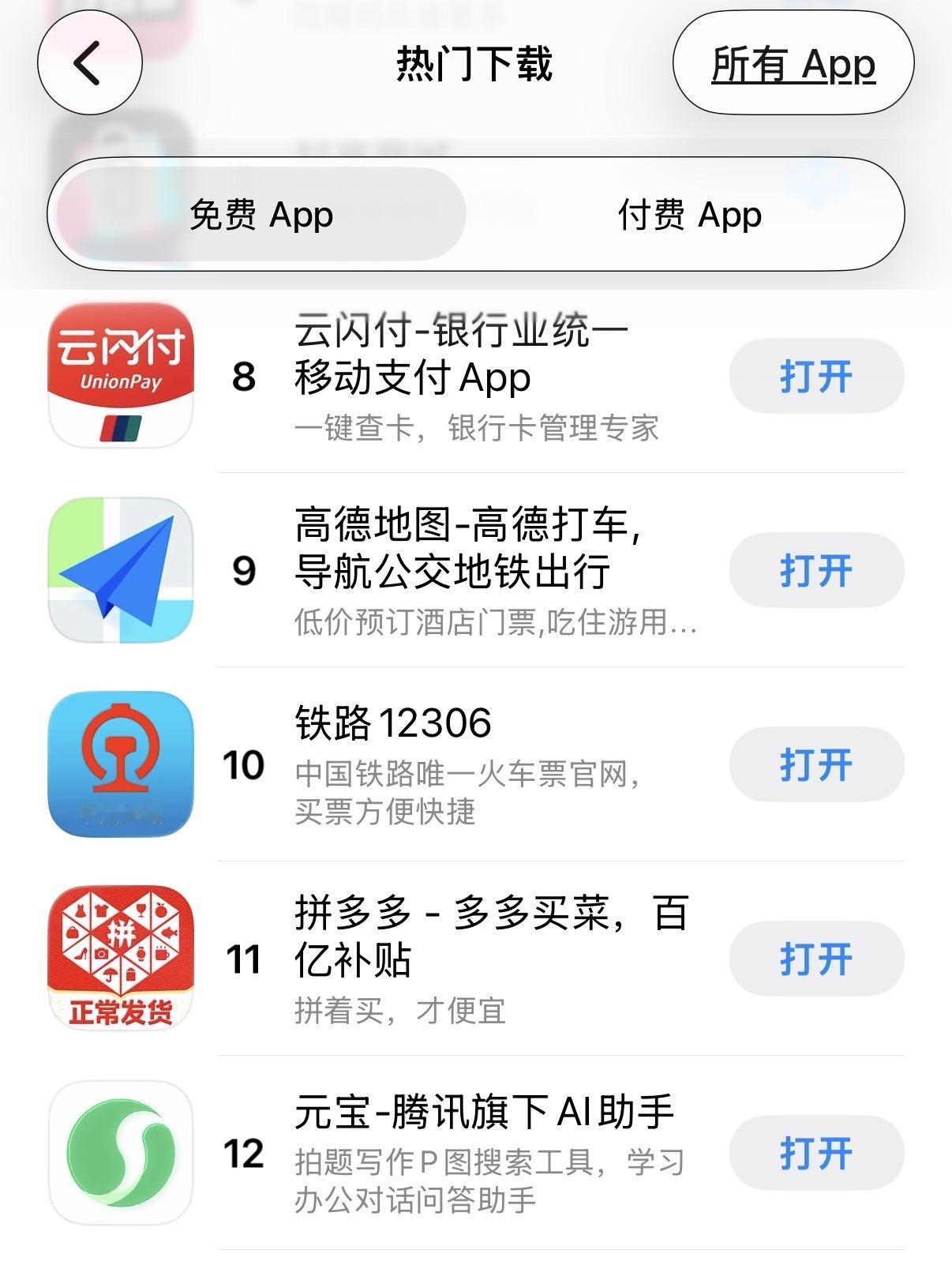Open 所有 App link
Viewport: 952px width, 1261px height.
[x=792, y=65]
